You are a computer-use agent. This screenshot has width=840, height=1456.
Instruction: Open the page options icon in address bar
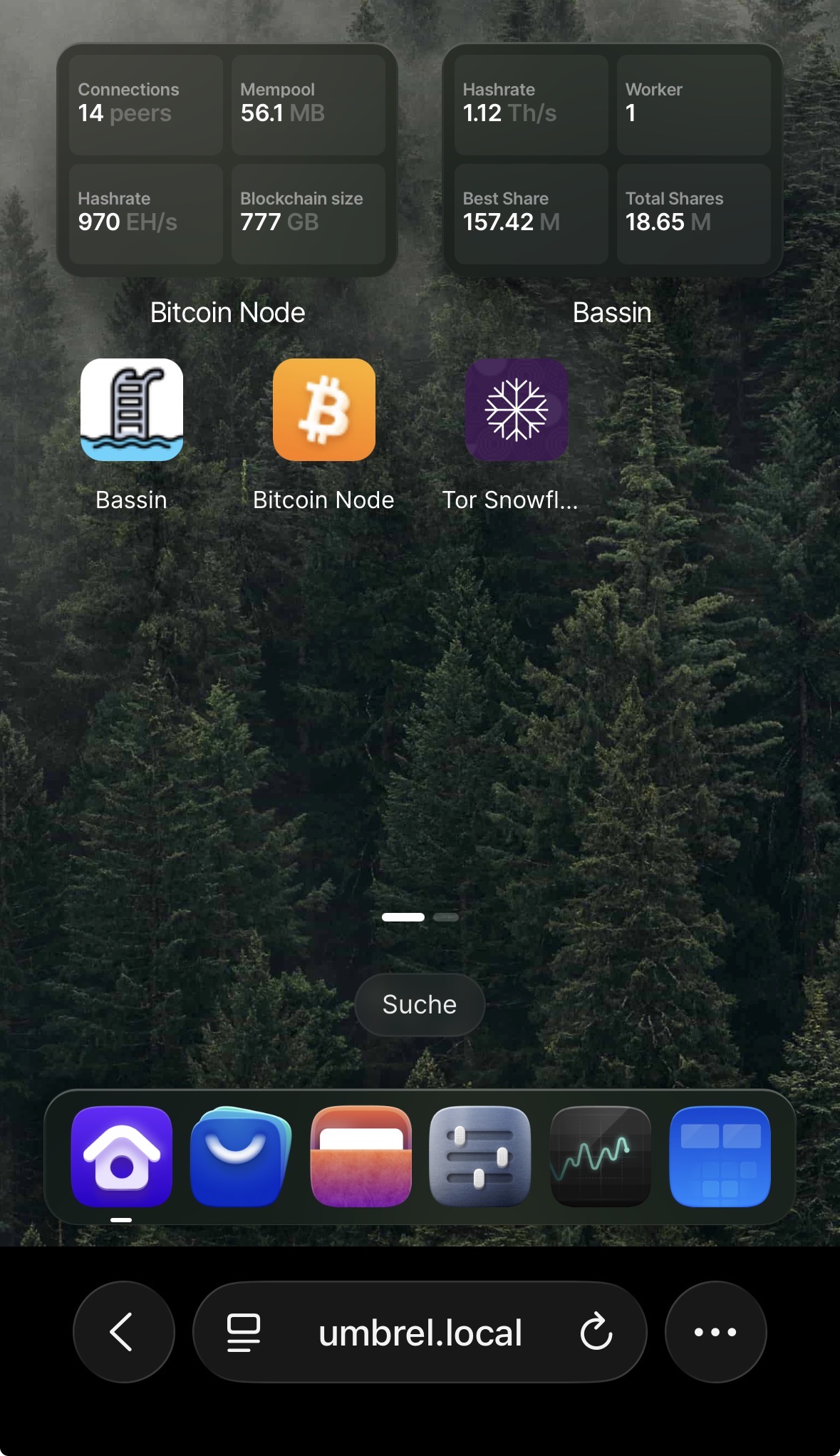[244, 1331]
